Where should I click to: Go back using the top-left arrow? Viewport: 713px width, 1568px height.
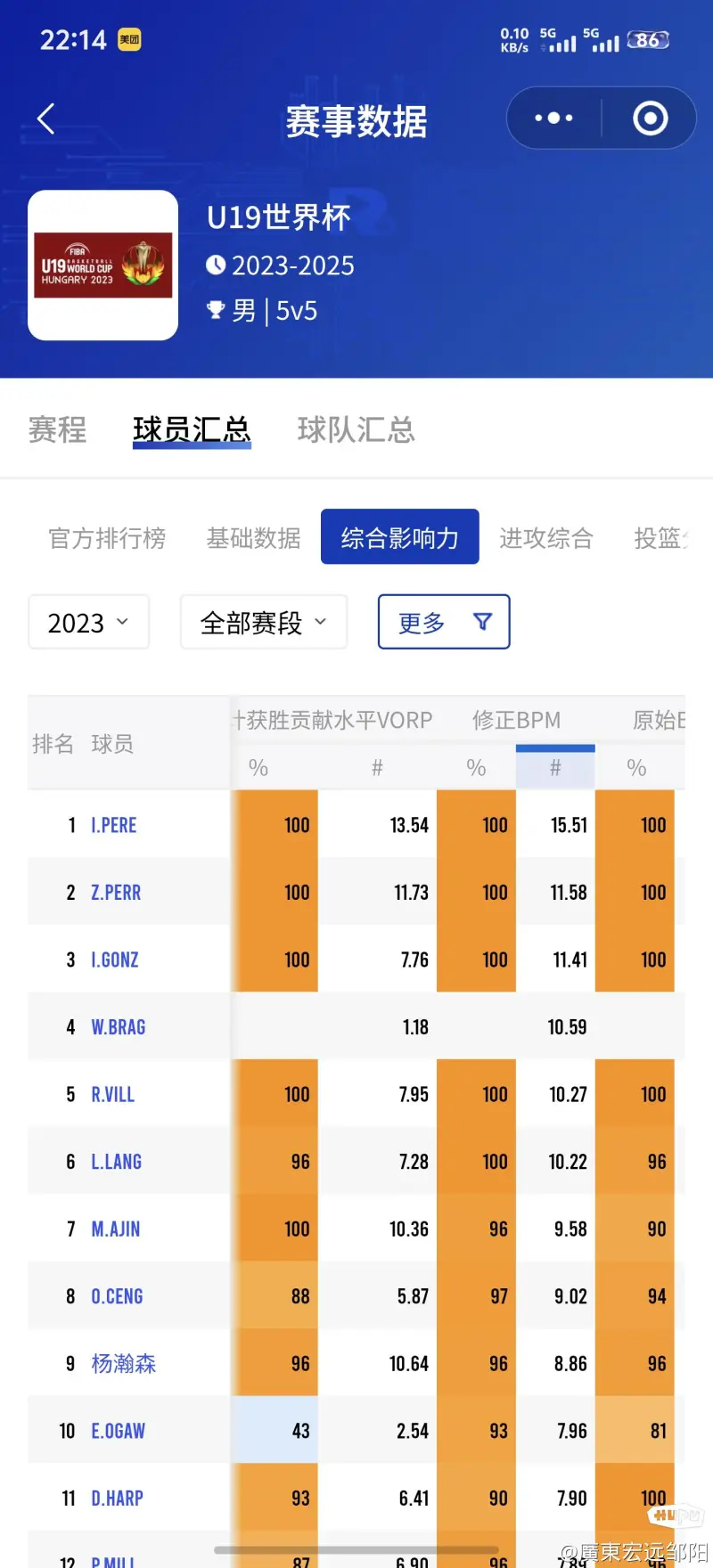[x=46, y=118]
